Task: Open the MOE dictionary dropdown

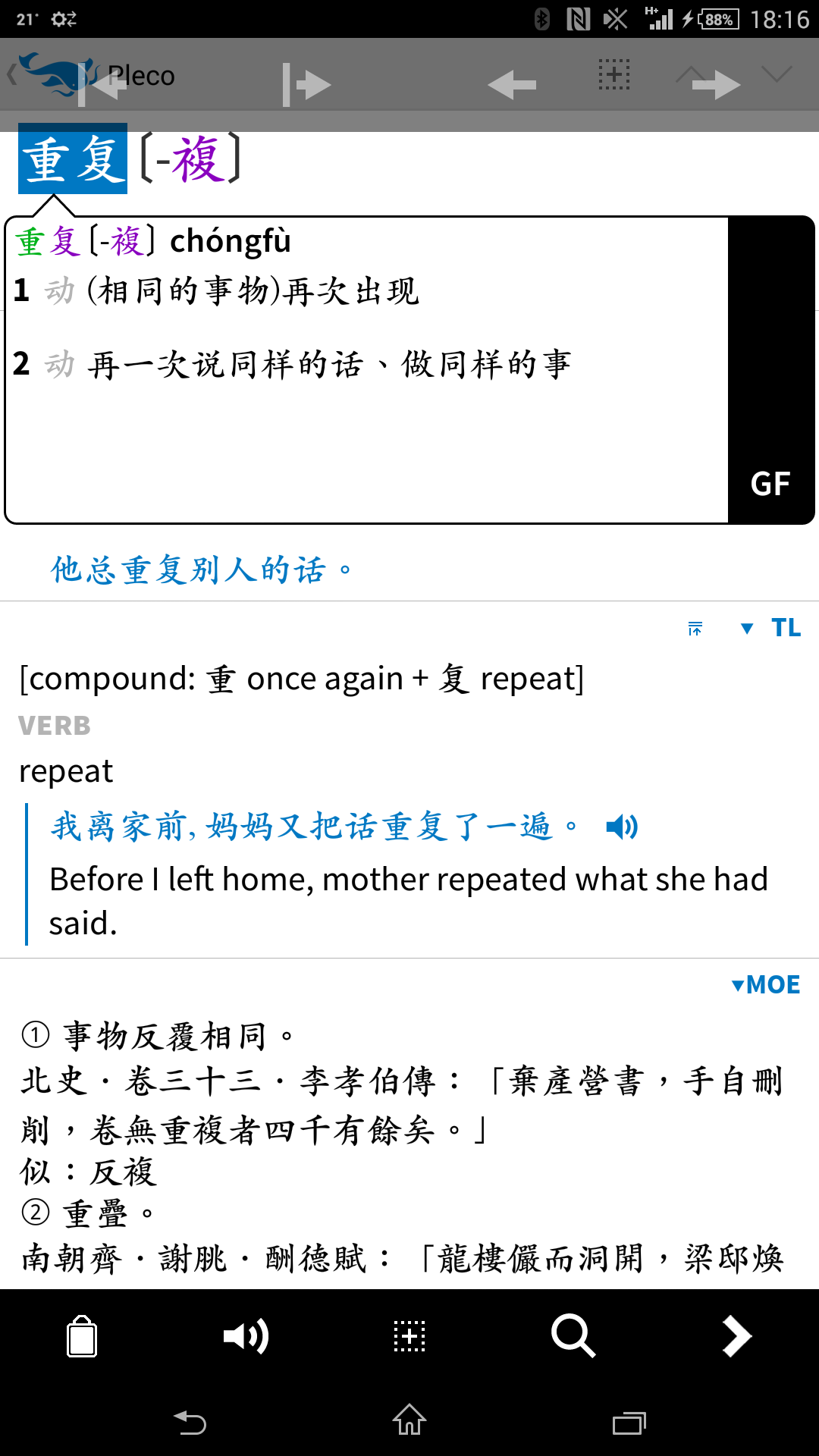Action: tap(766, 984)
